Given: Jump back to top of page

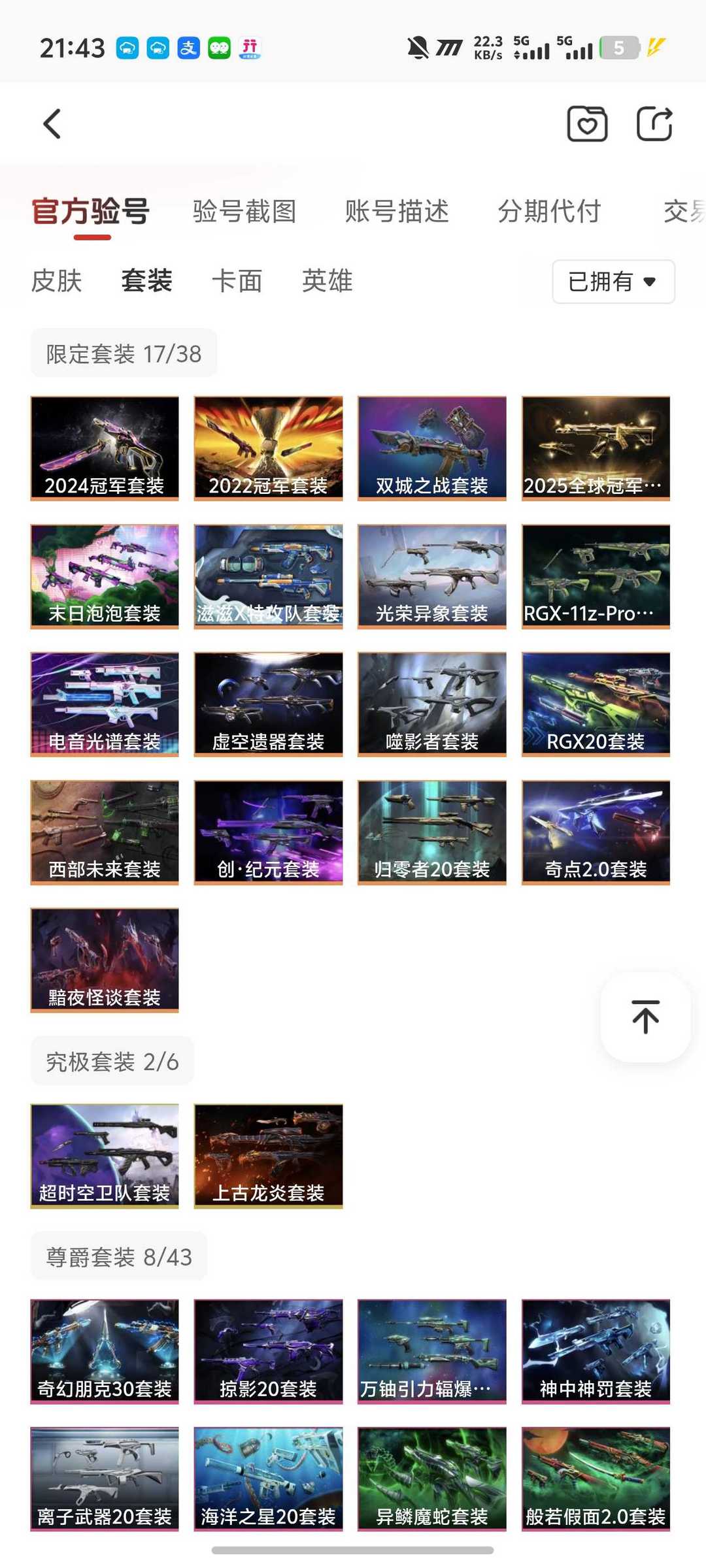Looking at the screenshot, I should pos(645,1017).
